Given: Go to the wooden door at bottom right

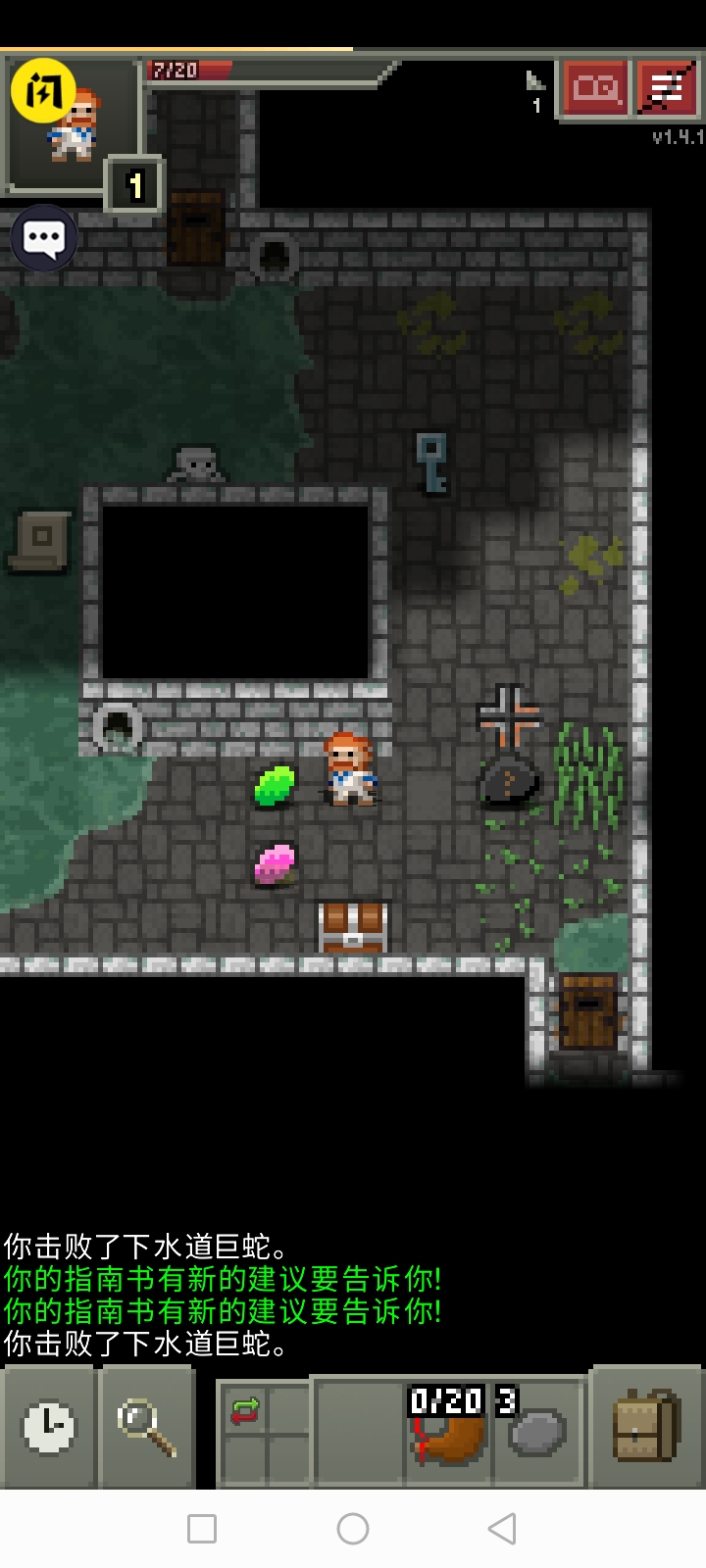Looking at the screenshot, I should (x=588, y=1011).
